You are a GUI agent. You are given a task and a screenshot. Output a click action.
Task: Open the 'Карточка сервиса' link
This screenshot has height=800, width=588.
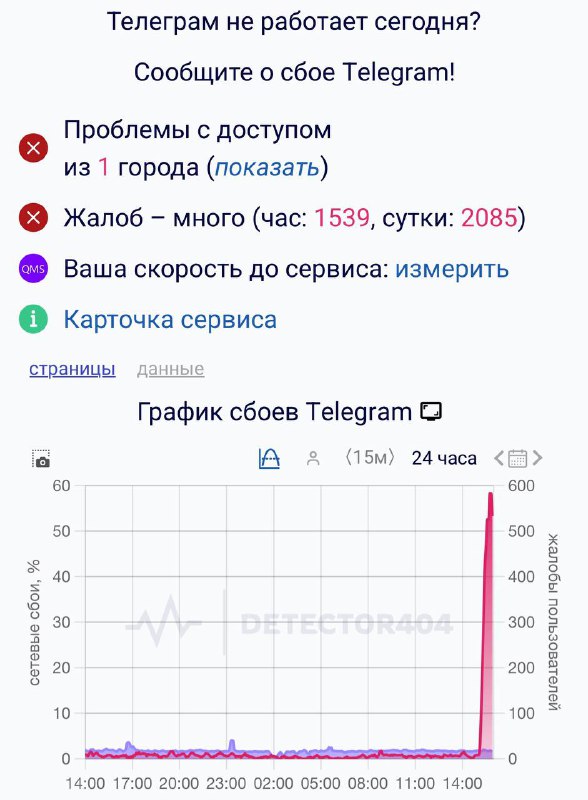pos(170,320)
